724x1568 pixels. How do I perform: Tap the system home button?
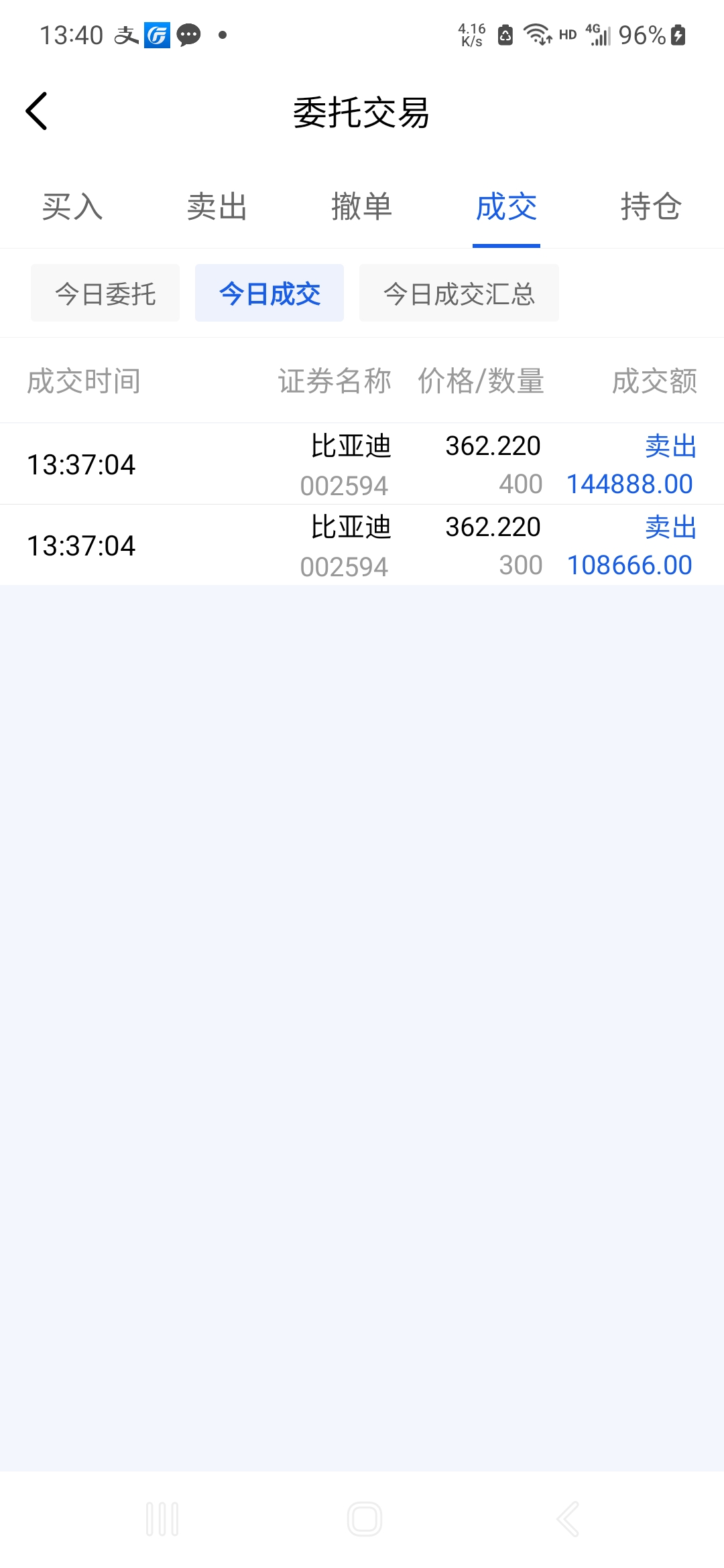point(365,1518)
